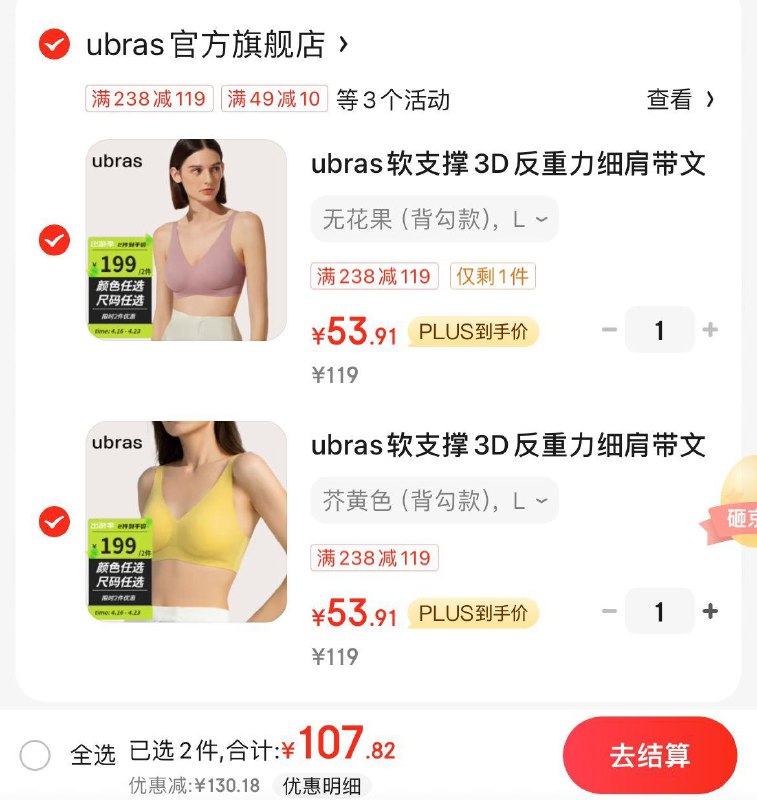Open the 芥黄色 (背勾款) L variant selector

(430, 499)
